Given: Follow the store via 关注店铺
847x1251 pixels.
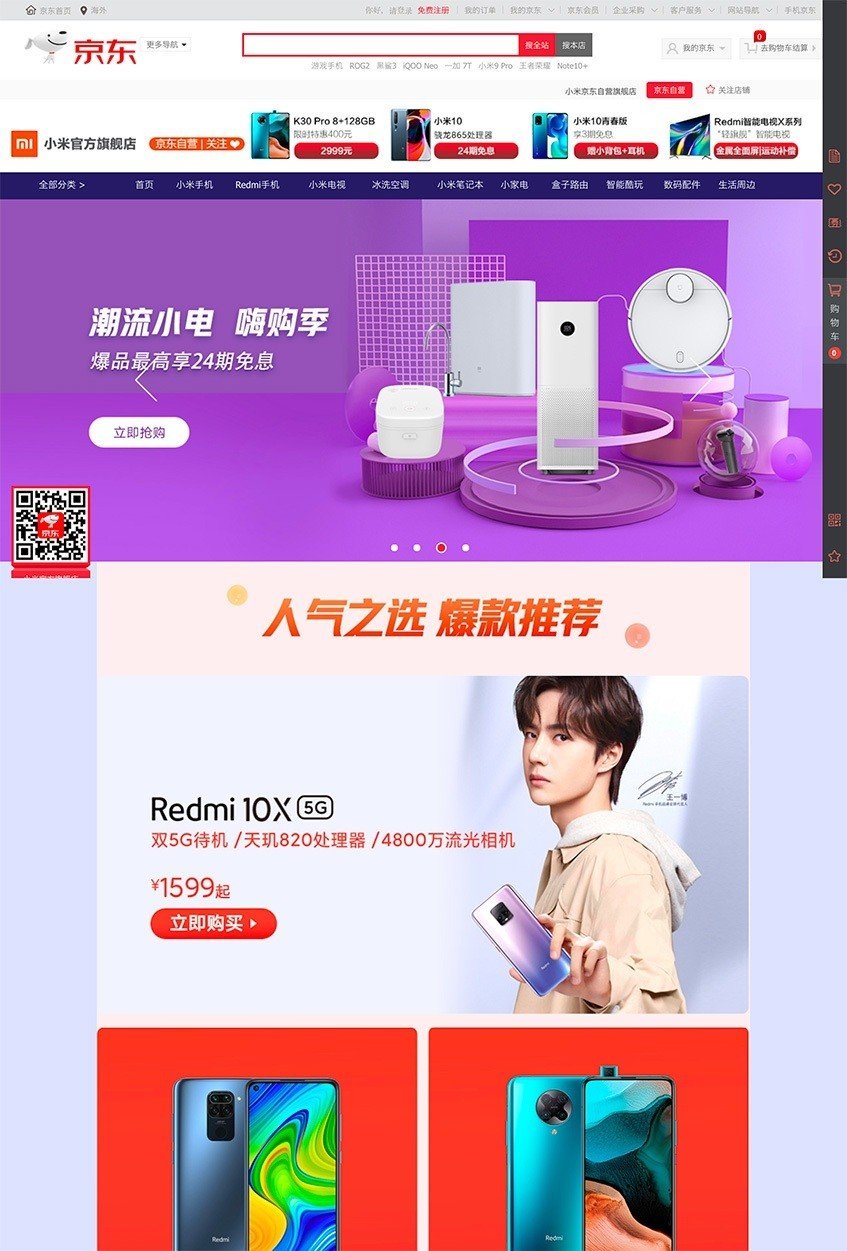Looking at the screenshot, I should pyautogui.click(x=728, y=90).
